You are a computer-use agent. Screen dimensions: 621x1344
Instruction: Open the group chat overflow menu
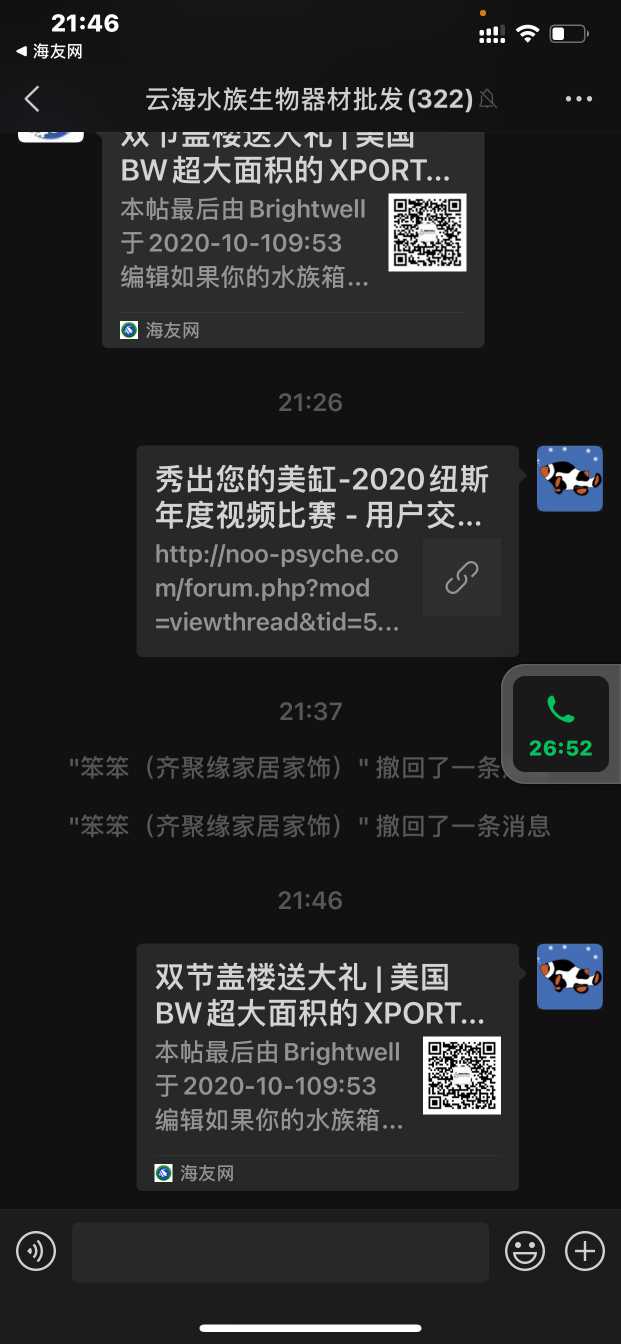[x=579, y=98]
